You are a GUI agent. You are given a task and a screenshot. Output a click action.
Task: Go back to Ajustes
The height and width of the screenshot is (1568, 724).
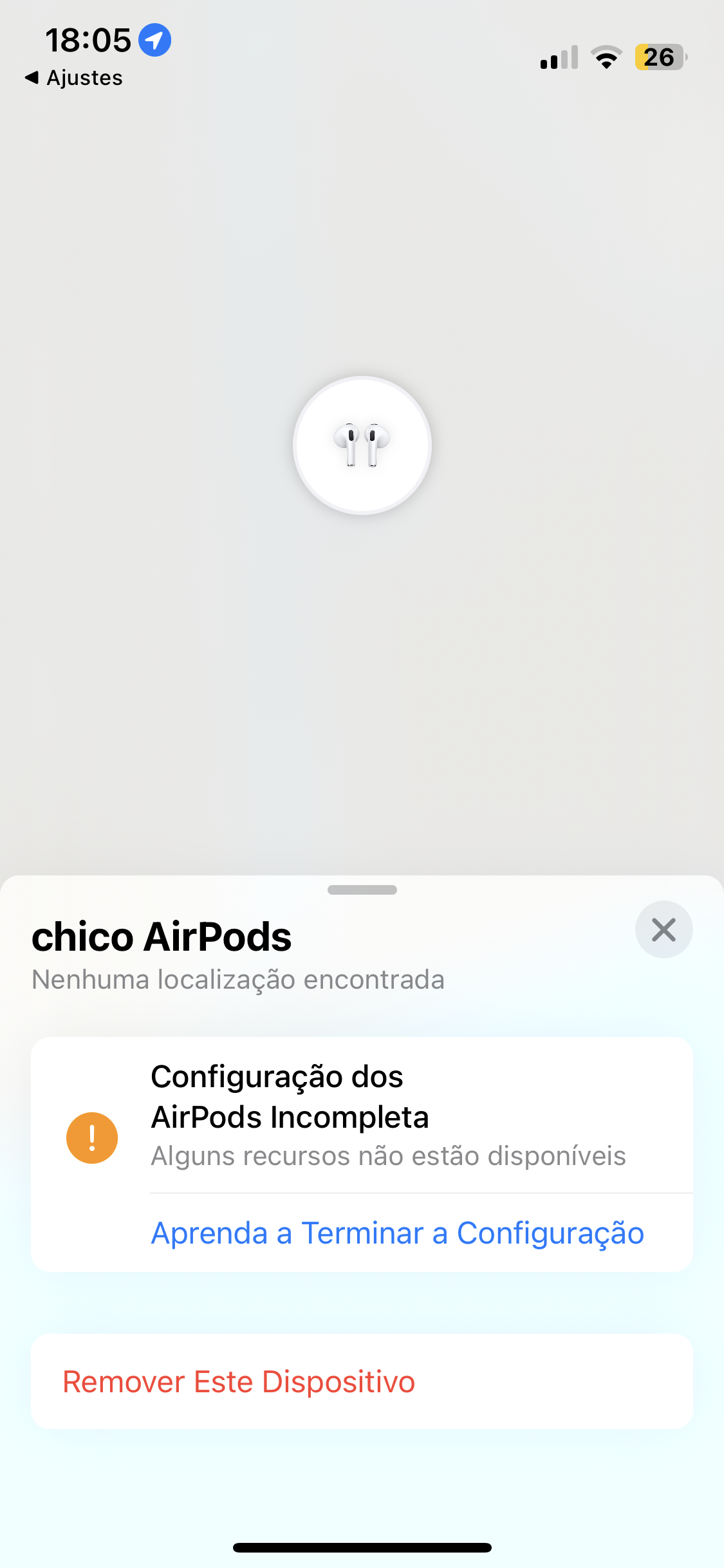74,78
